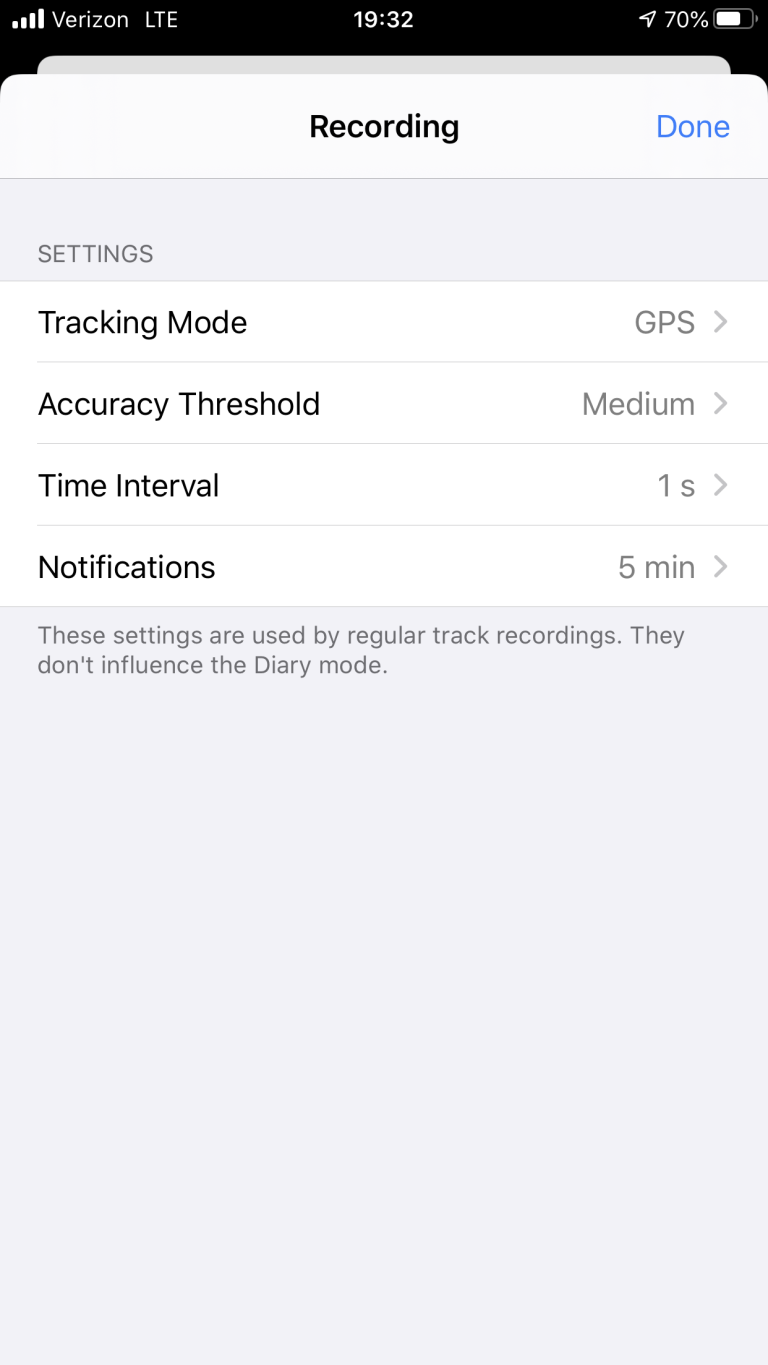This screenshot has width=768, height=1365.
Task: Expand the Tracking Mode chevron
Action: coord(721,322)
